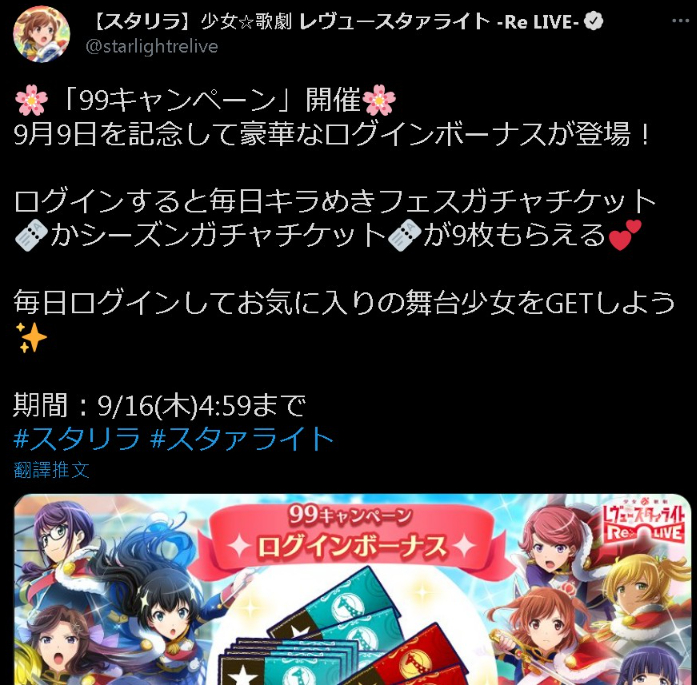Image resolution: width=697 pixels, height=685 pixels.
Task: Open the #スタァライト hashtag
Action: pos(242,437)
